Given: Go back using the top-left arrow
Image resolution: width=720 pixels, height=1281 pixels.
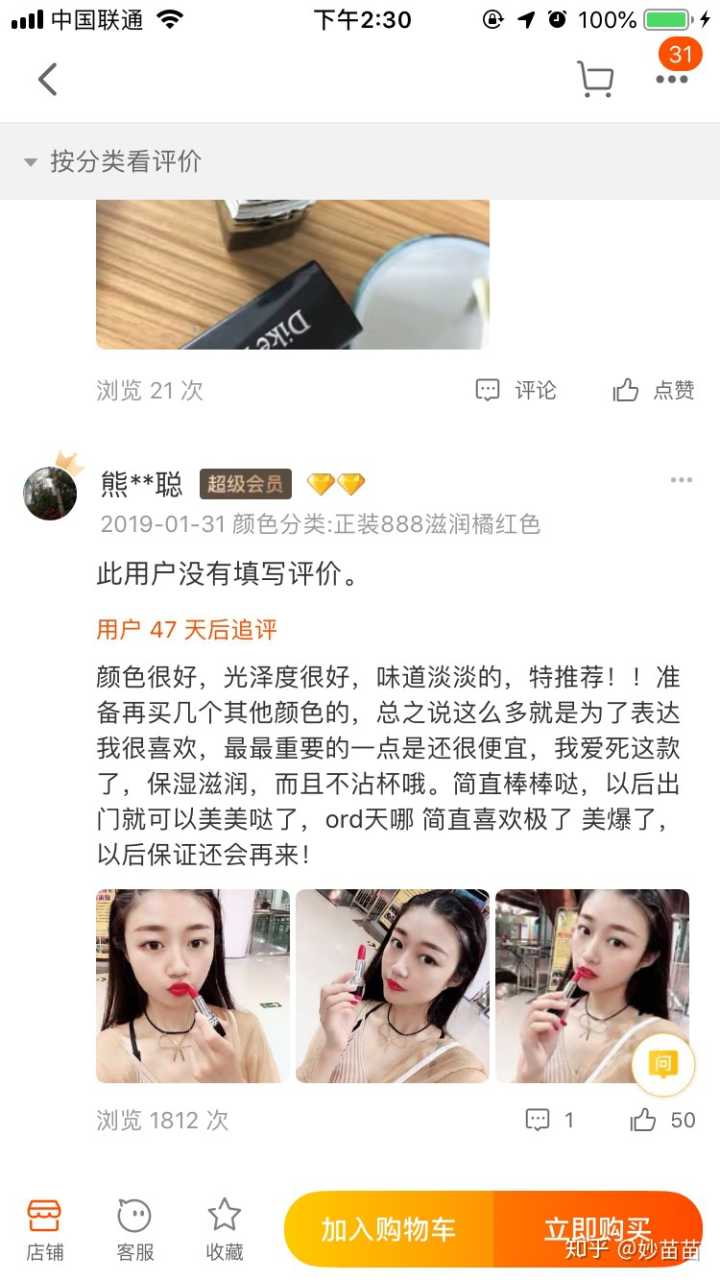Looking at the screenshot, I should click(x=47, y=79).
